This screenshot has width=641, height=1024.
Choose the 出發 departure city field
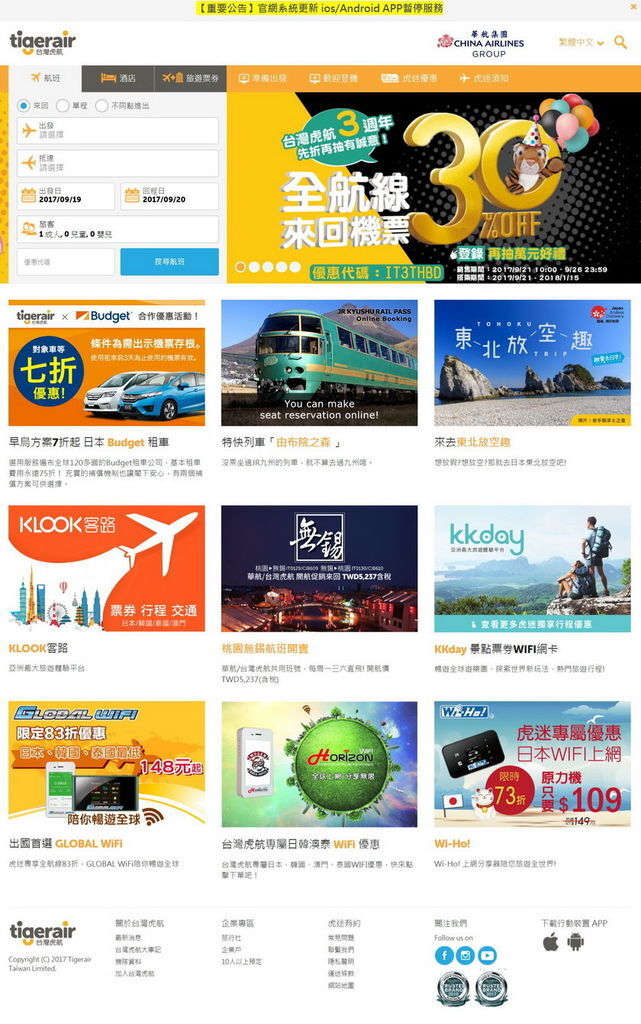[118, 131]
